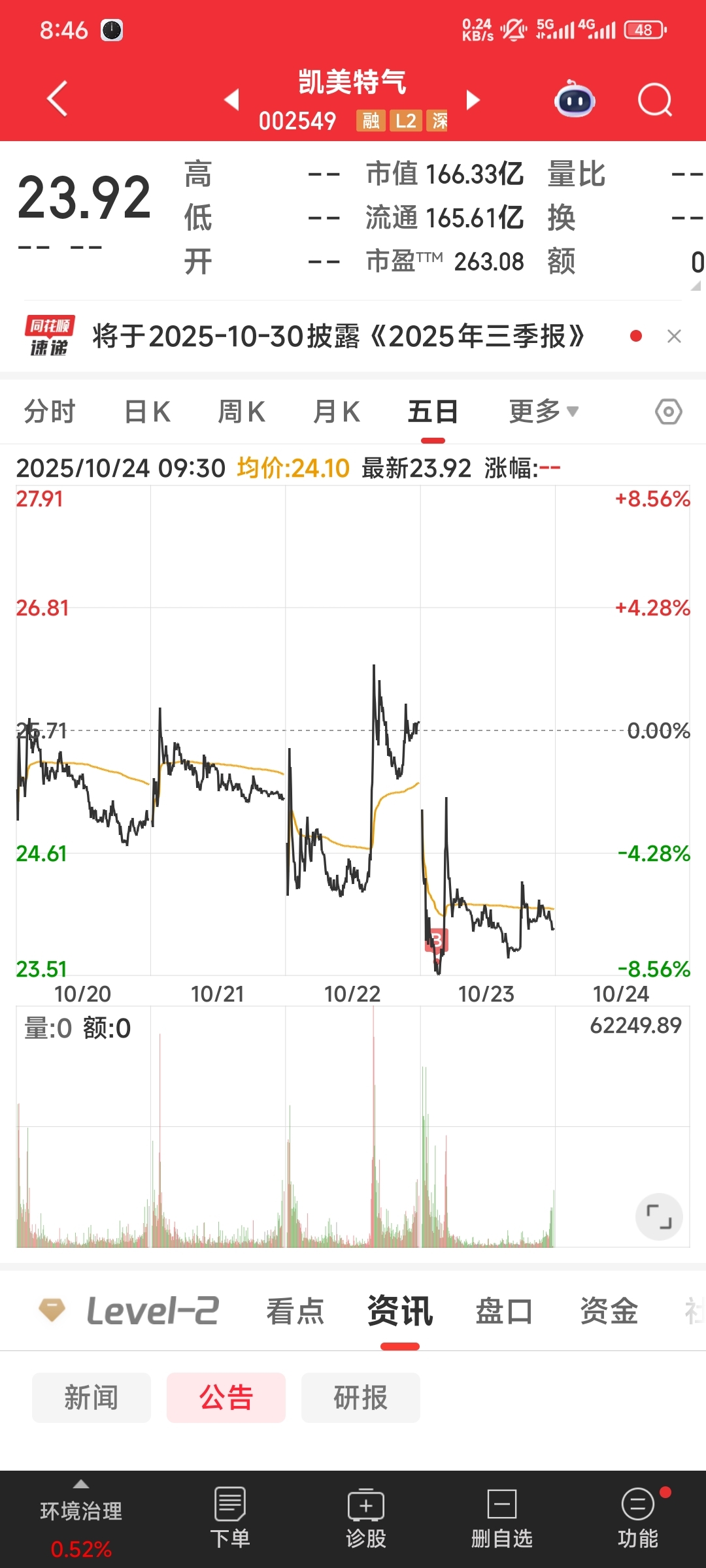Open the 2025年三季报 disclosure notice
Screen dimensions: 706x1568
click(x=339, y=336)
